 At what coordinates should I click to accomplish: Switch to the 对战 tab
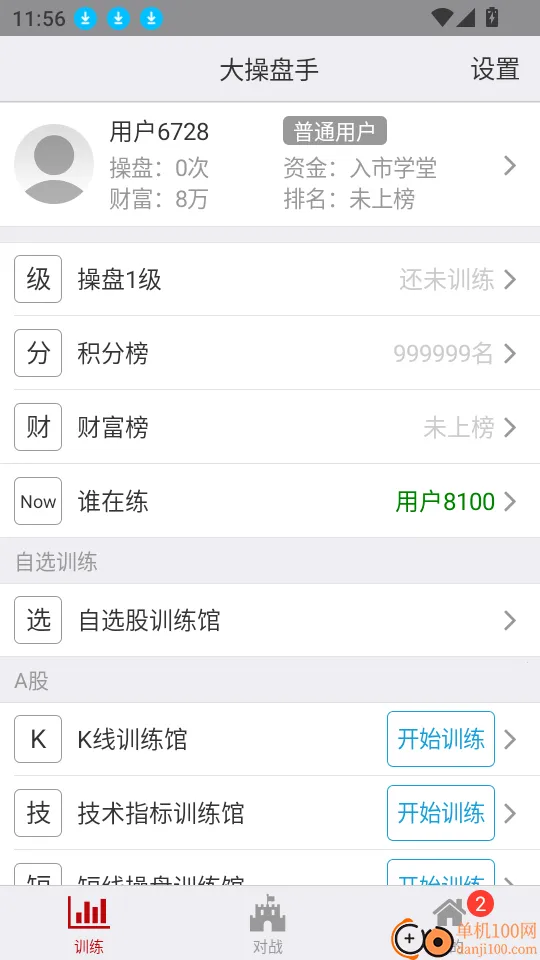coord(268,923)
